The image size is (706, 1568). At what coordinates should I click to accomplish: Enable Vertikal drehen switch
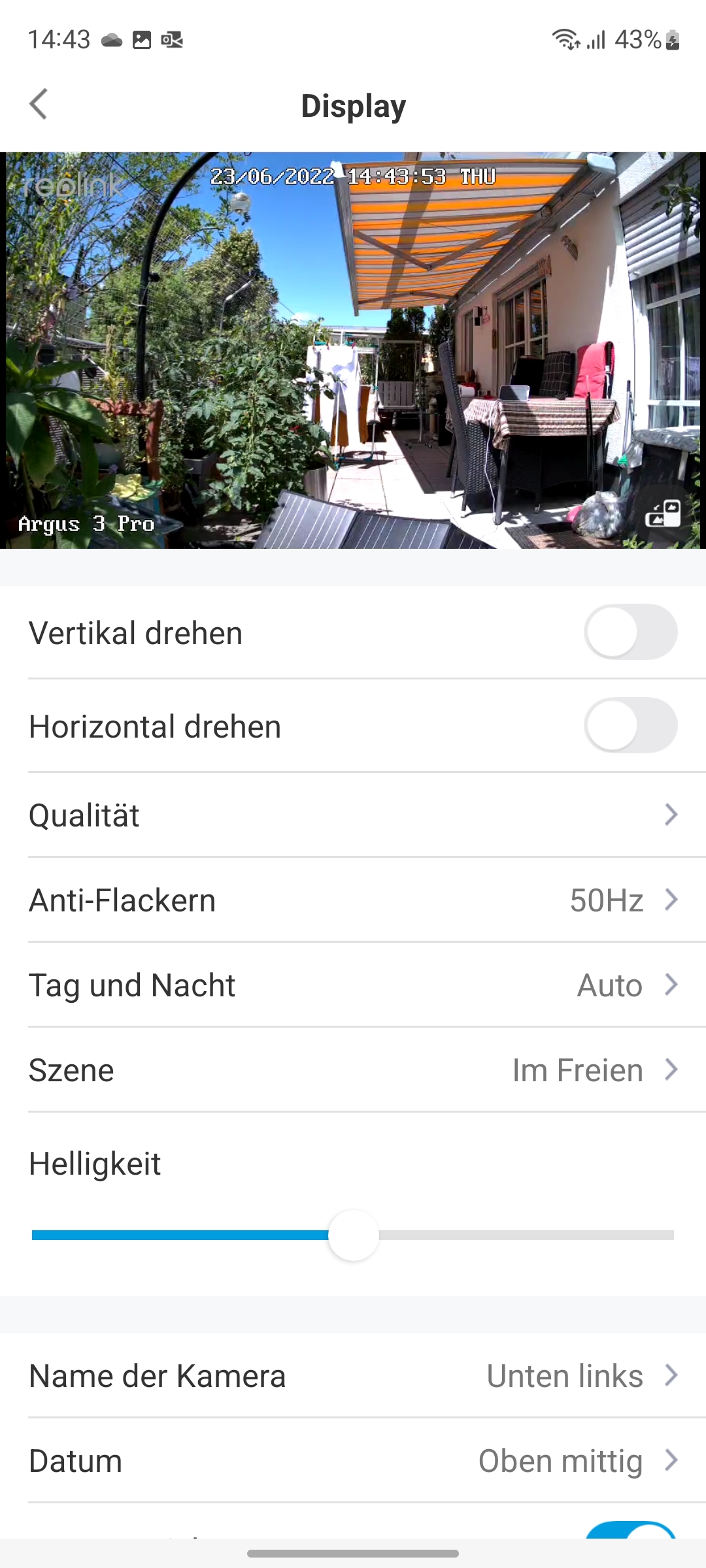click(x=630, y=632)
